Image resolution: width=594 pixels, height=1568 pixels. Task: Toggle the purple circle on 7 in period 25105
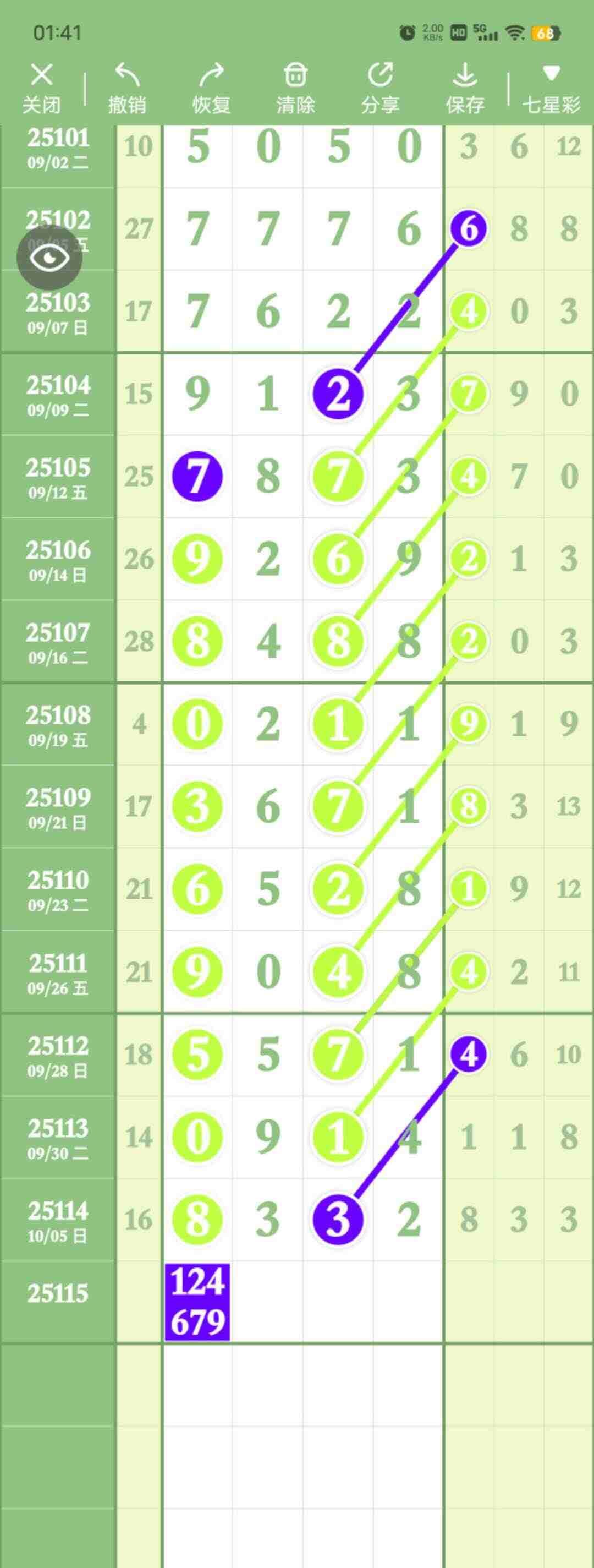click(x=196, y=476)
